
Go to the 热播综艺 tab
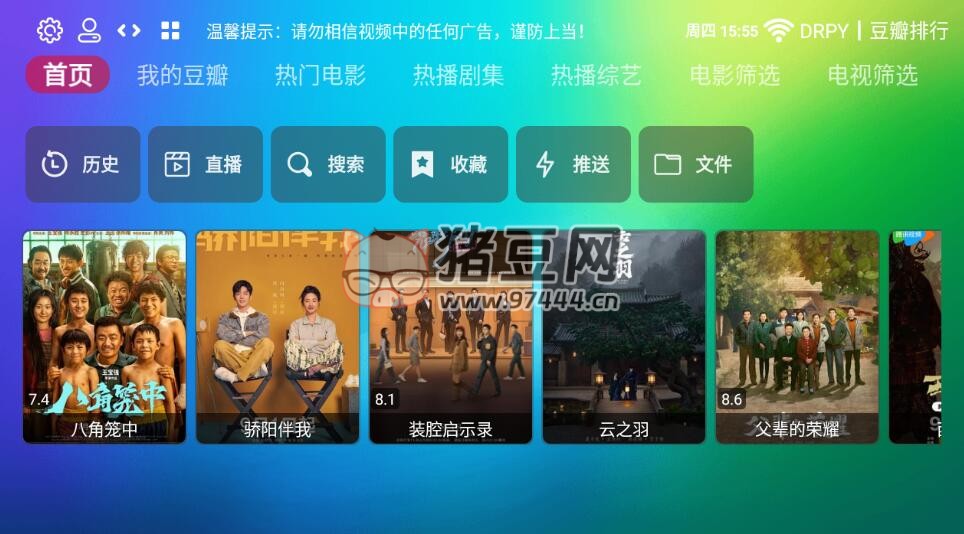(x=596, y=75)
